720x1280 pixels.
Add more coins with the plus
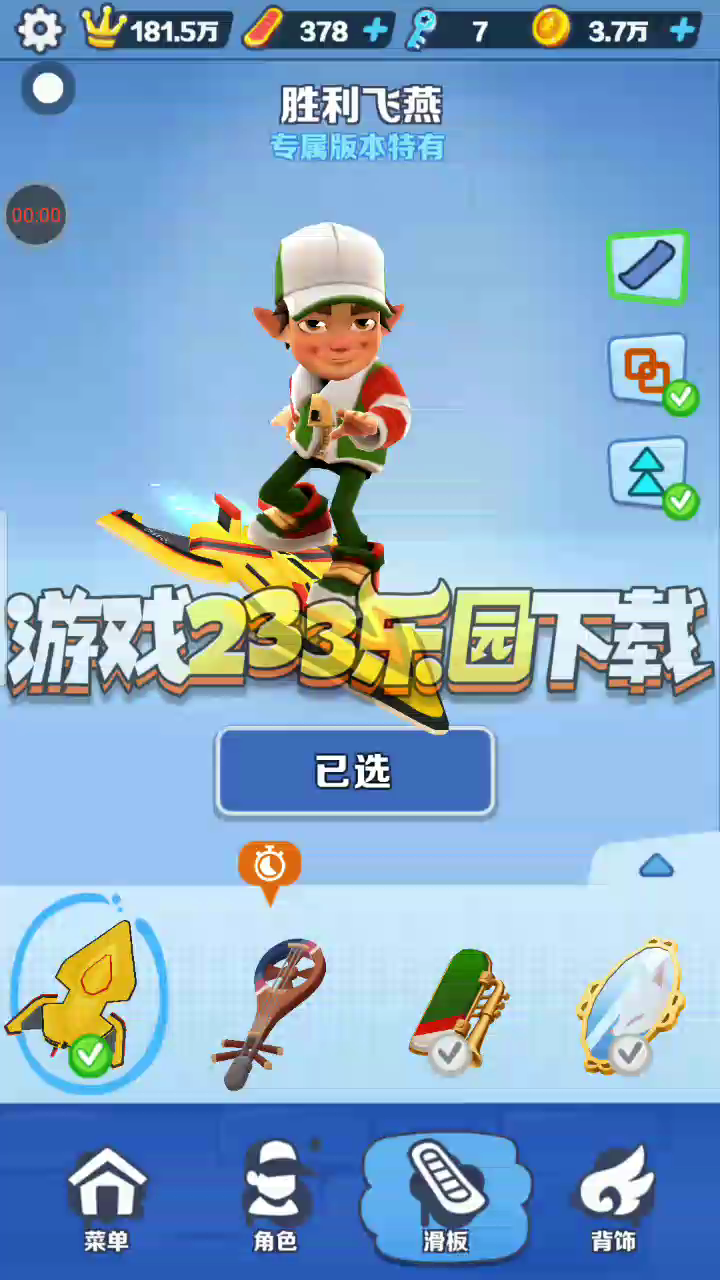[683, 31]
